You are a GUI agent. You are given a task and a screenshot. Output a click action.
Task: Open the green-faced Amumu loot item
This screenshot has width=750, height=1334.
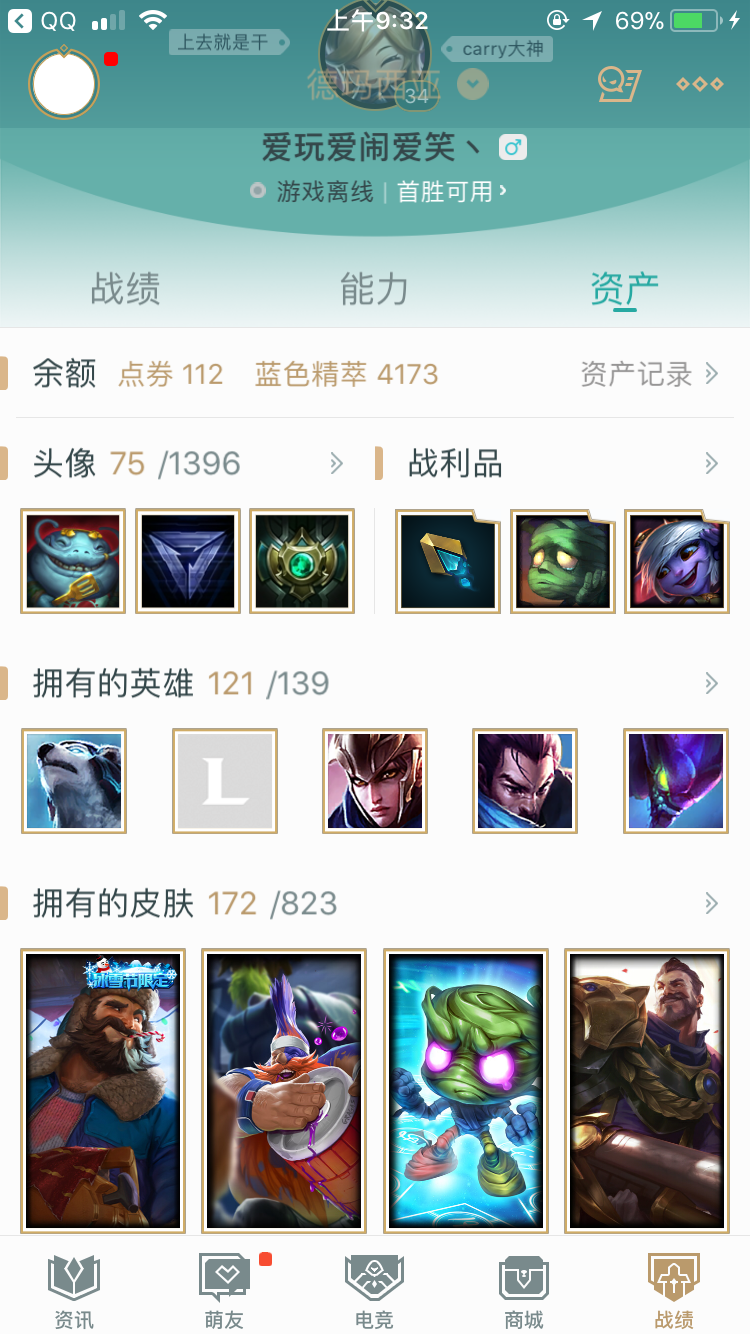point(563,561)
